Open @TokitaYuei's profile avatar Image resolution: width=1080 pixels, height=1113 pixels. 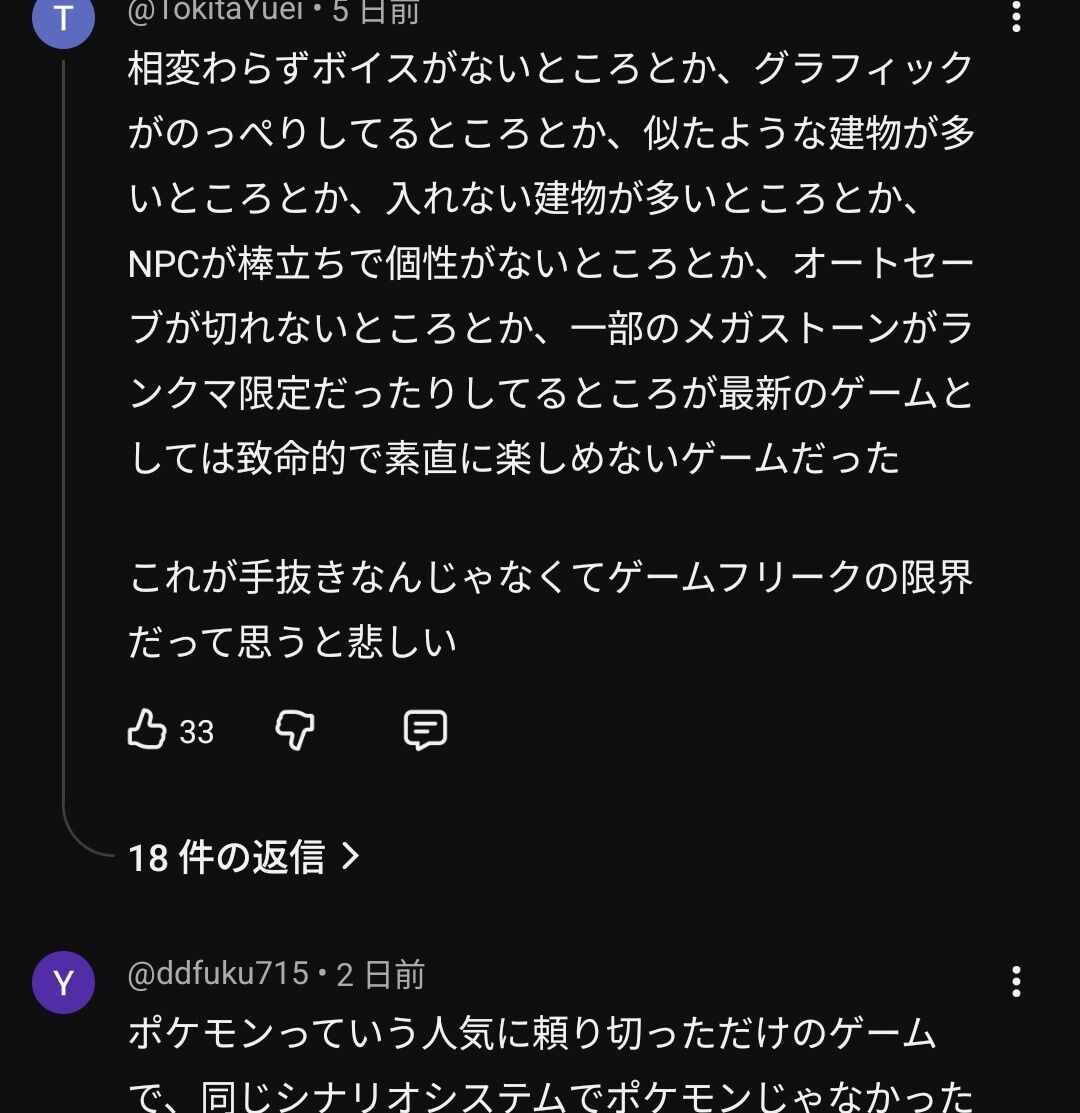pyautogui.click(x=63, y=17)
